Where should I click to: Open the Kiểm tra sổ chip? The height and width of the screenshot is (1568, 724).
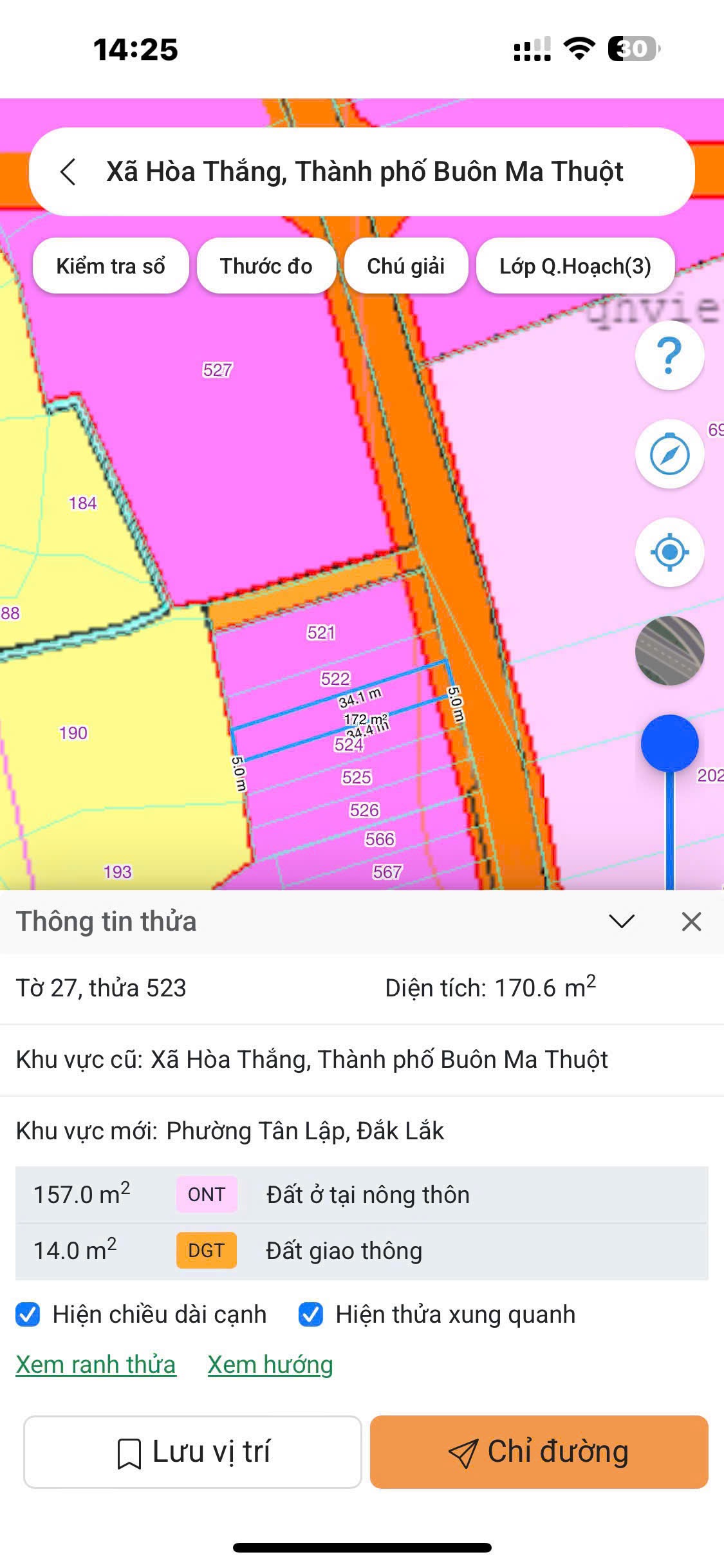coord(111,266)
